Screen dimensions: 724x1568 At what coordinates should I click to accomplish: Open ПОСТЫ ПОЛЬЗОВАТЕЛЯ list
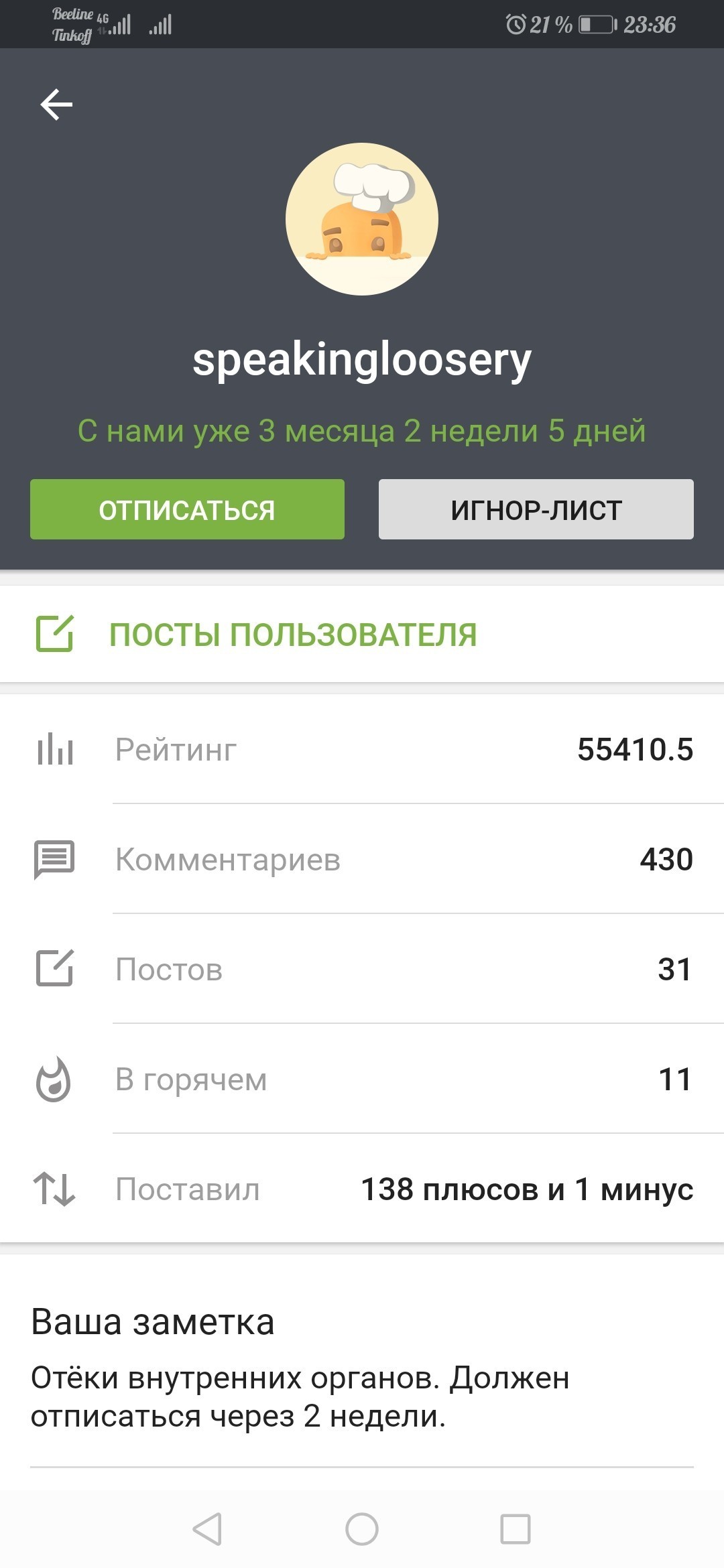point(292,634)
